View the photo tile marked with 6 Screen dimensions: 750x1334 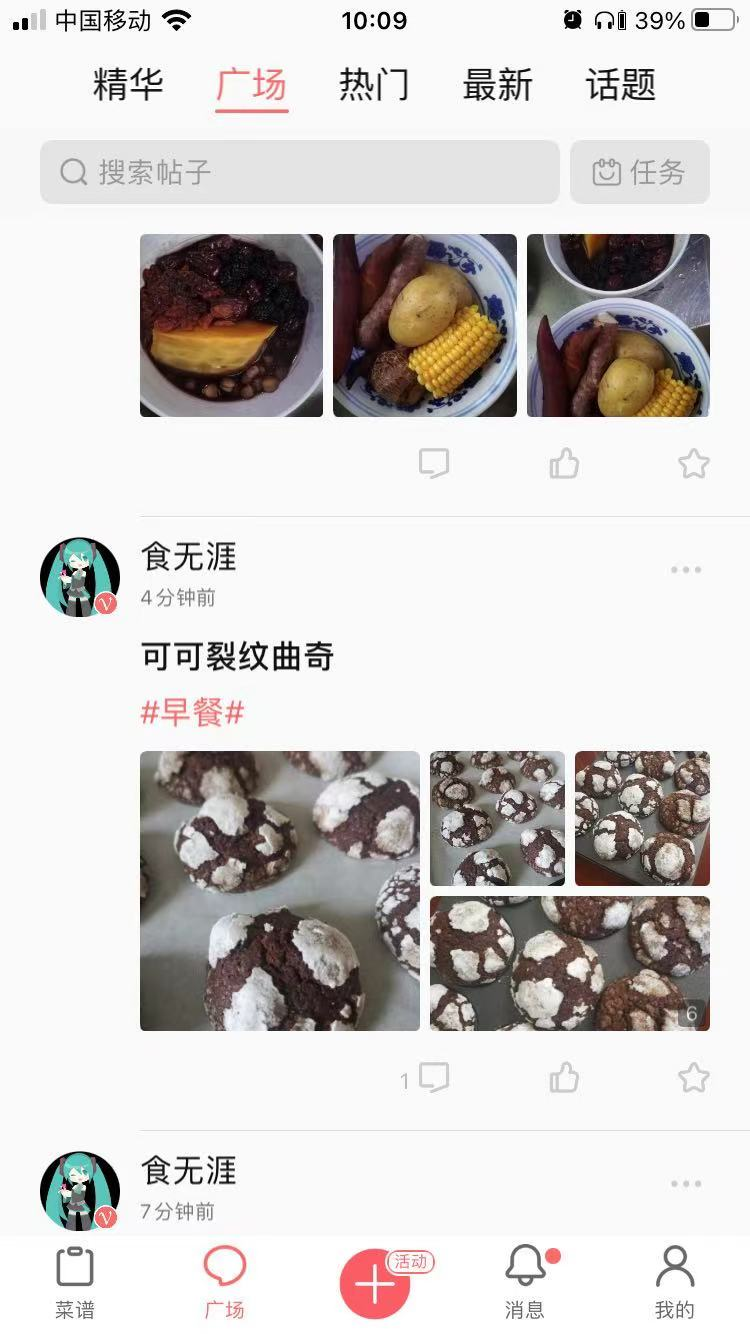pyautogui.click(x=570, y=963)
